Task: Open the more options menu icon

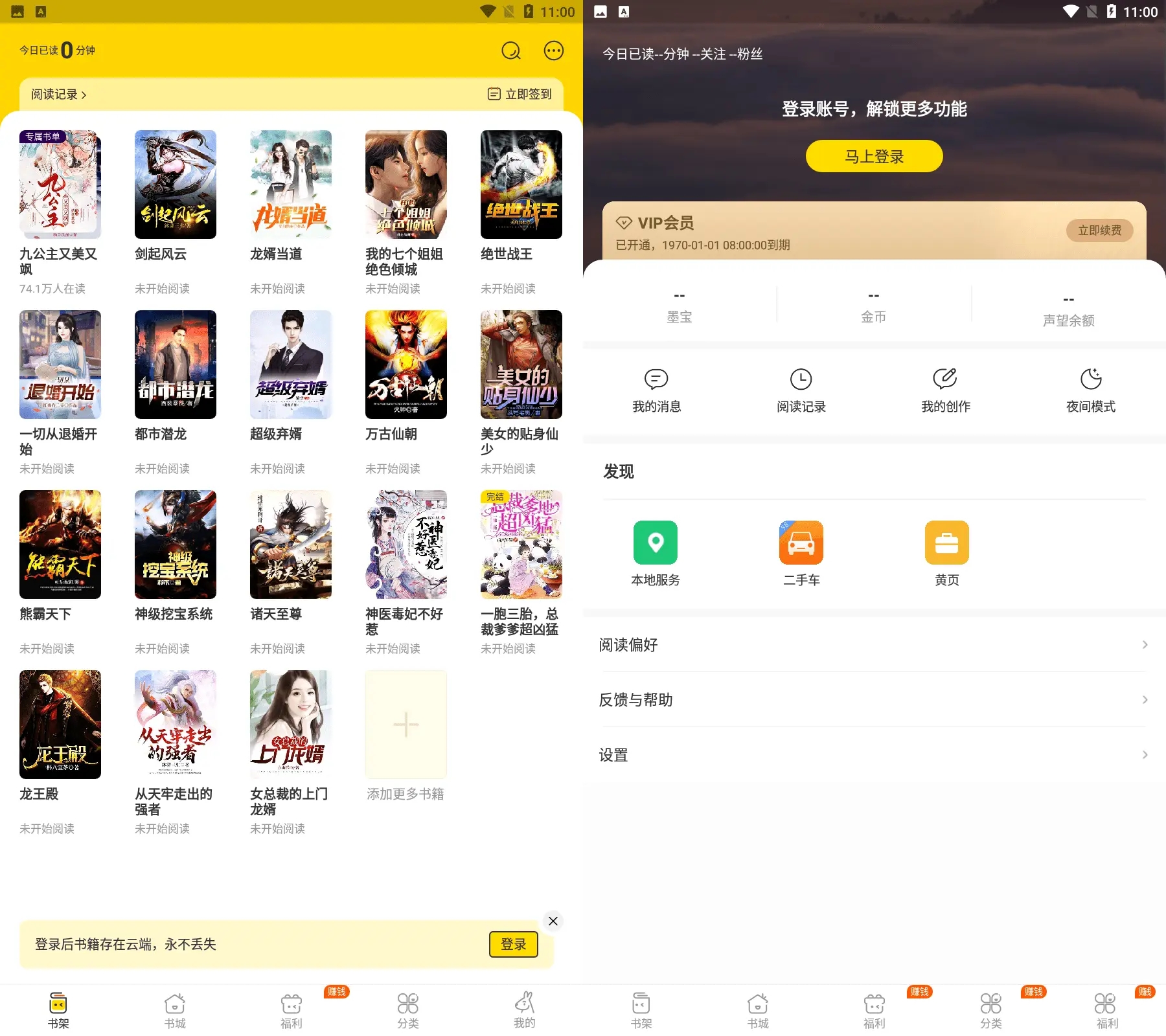Action: coord(553,51)
